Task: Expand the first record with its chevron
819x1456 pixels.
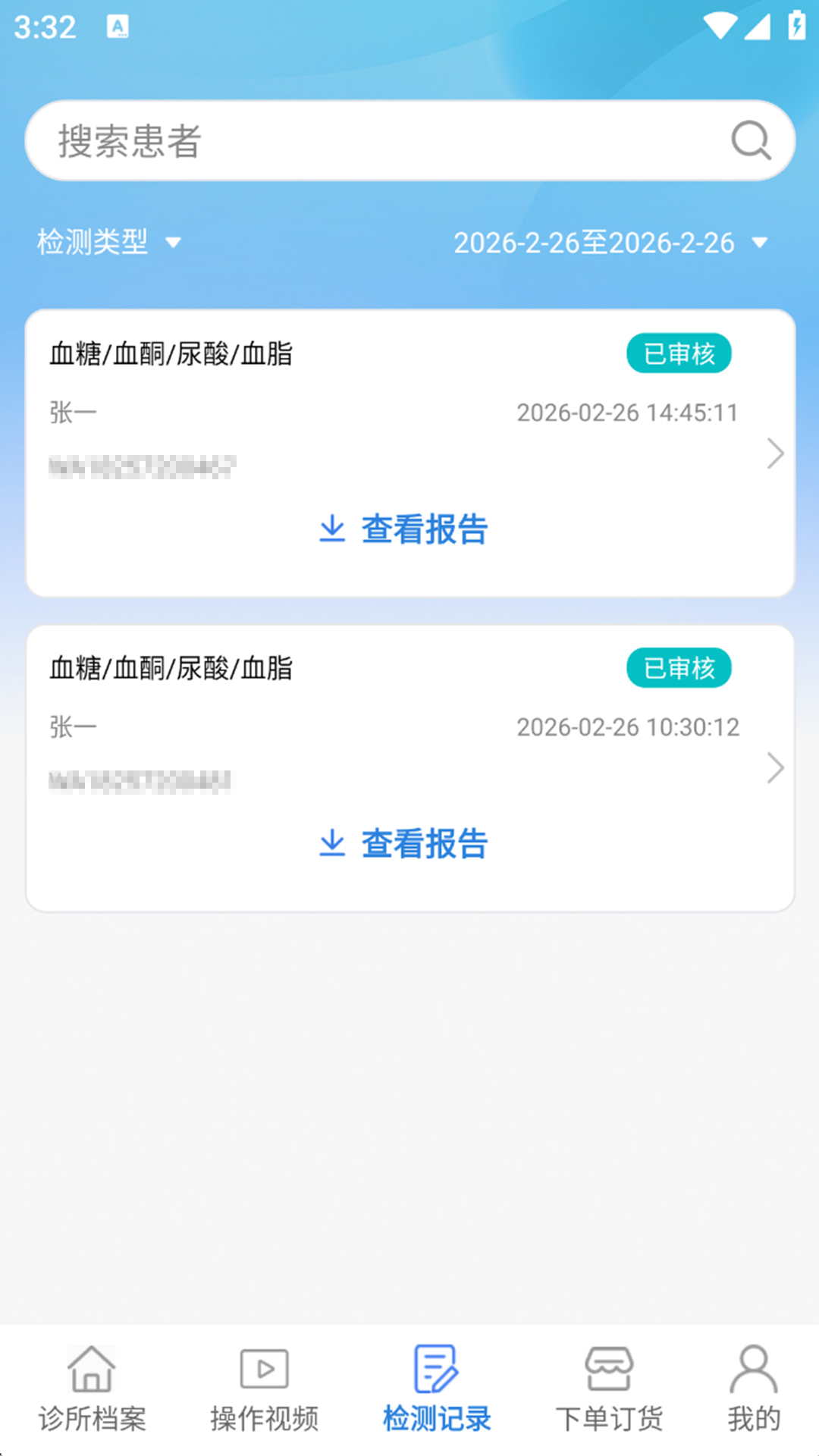Action: (775, 453)
